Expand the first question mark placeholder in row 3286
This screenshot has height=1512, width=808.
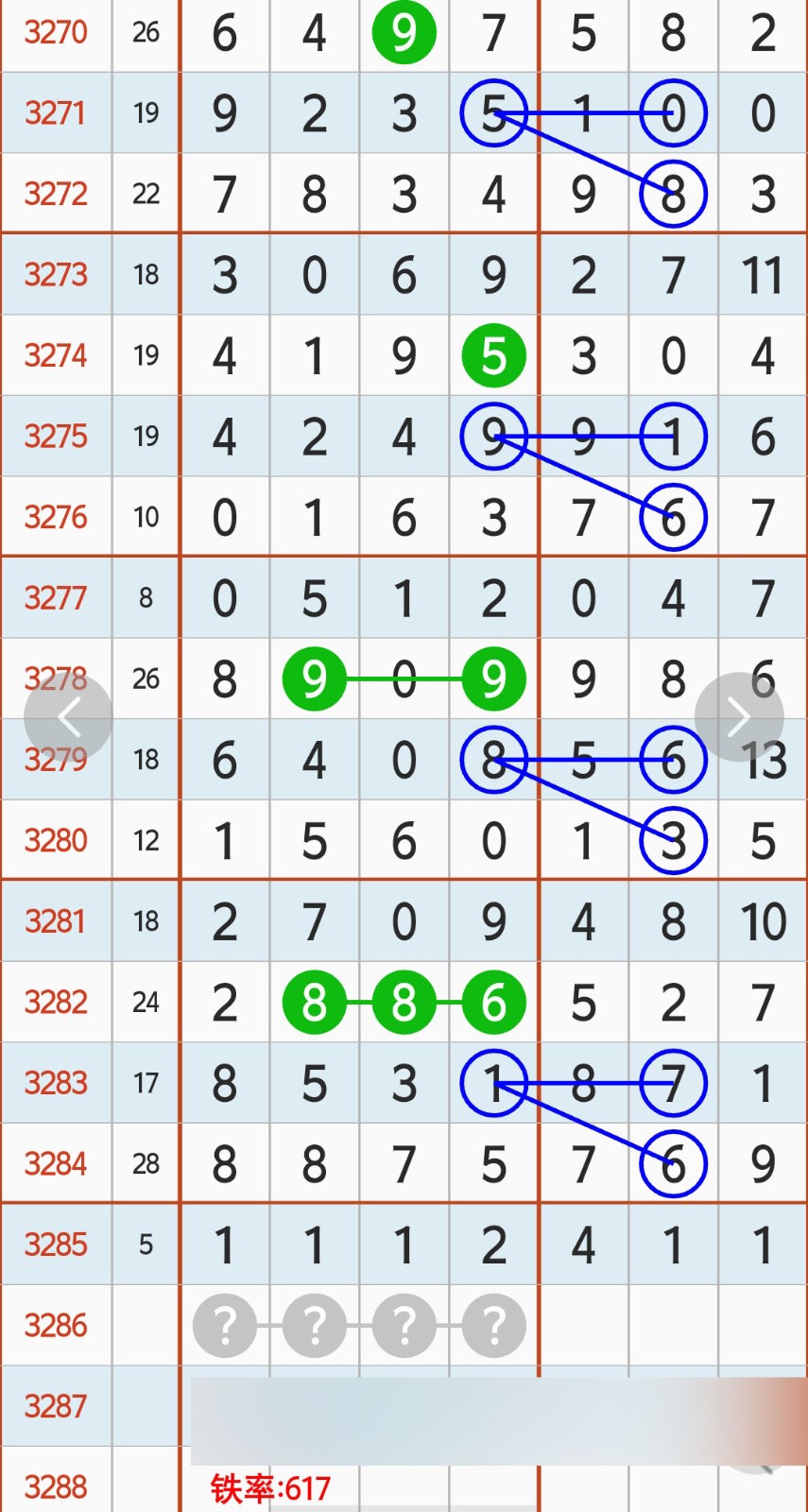pyautogui.click(x=225, y=1326)
